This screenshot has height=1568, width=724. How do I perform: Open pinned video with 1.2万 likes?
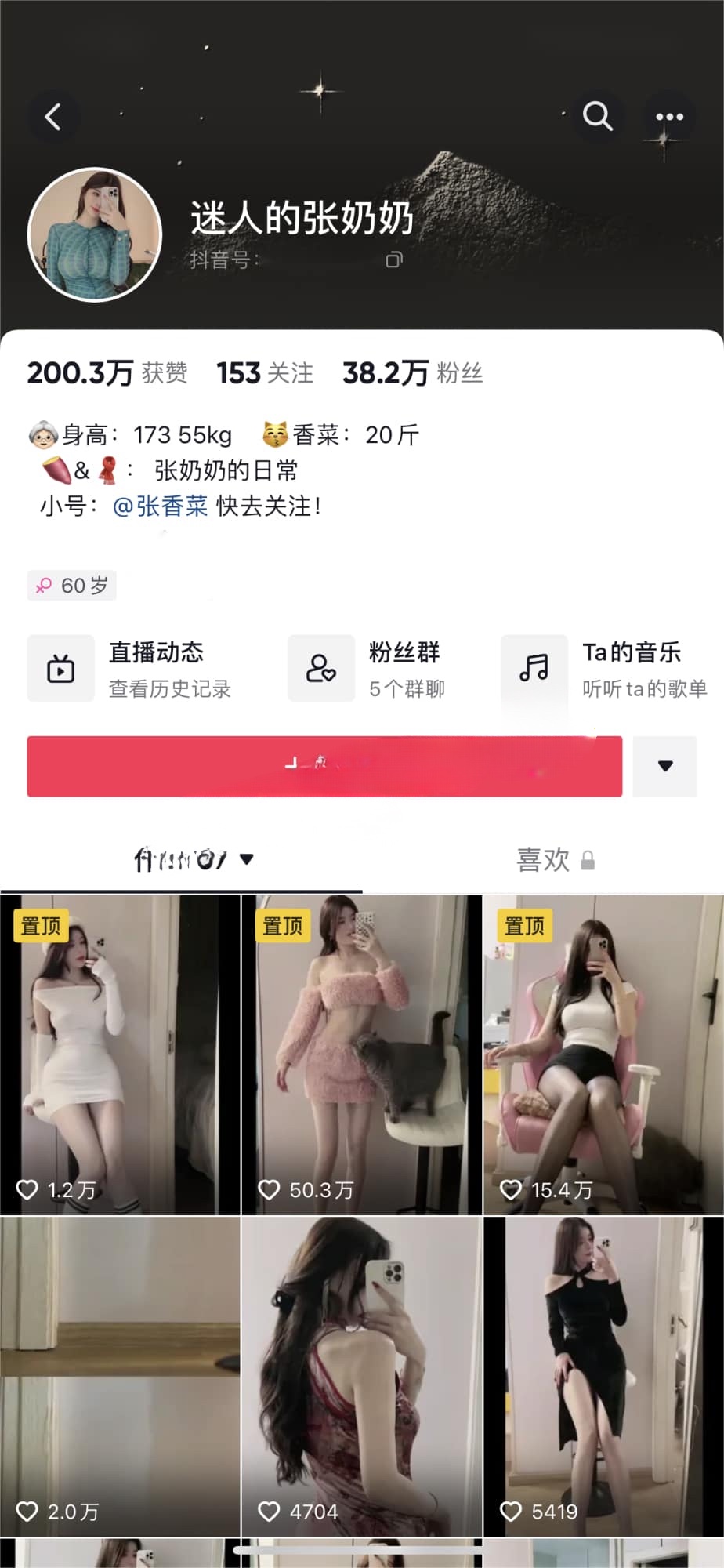pos(120,1054)
